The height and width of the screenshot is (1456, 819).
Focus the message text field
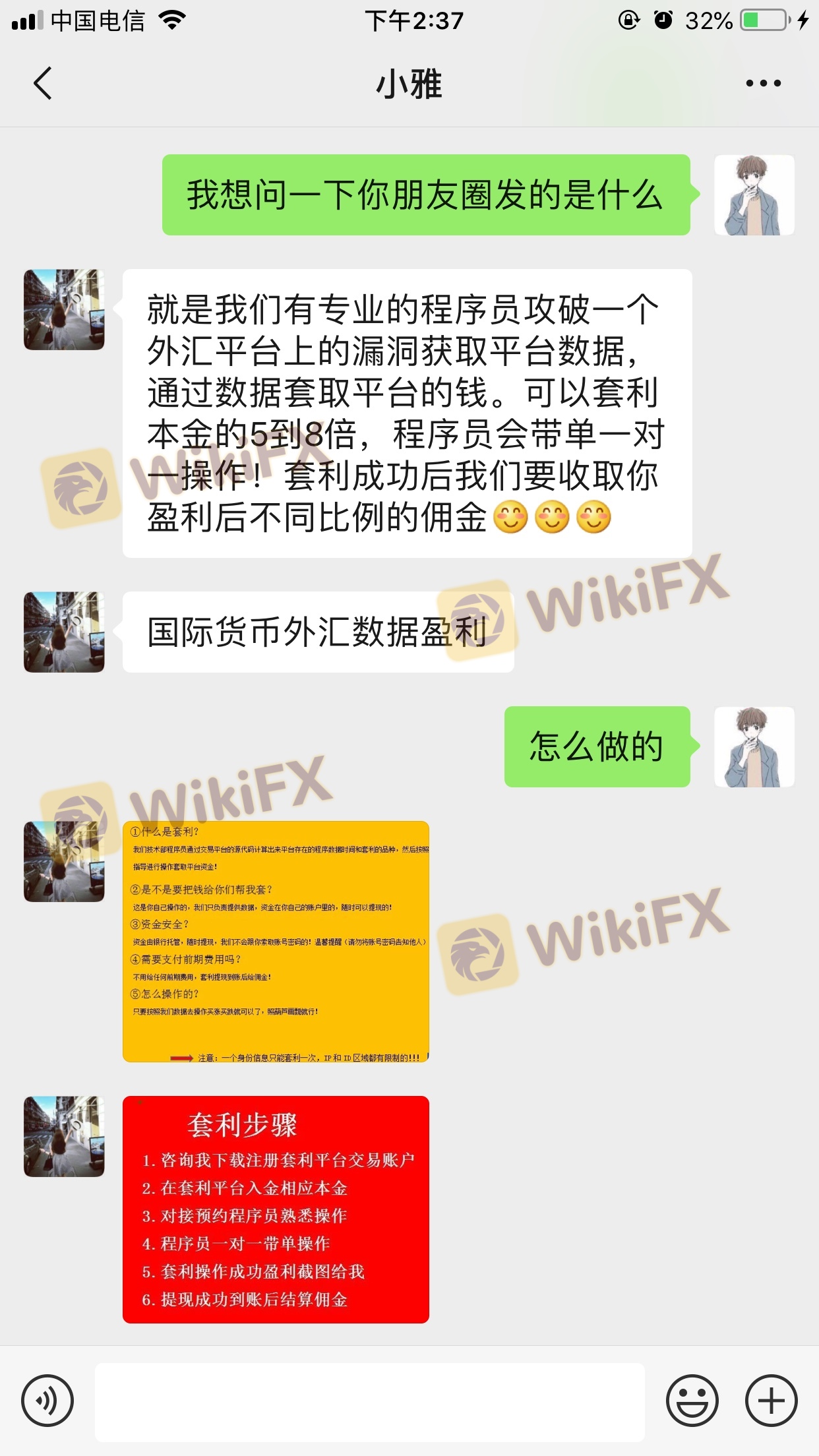pyautogui.click(x=369, y=1402)
